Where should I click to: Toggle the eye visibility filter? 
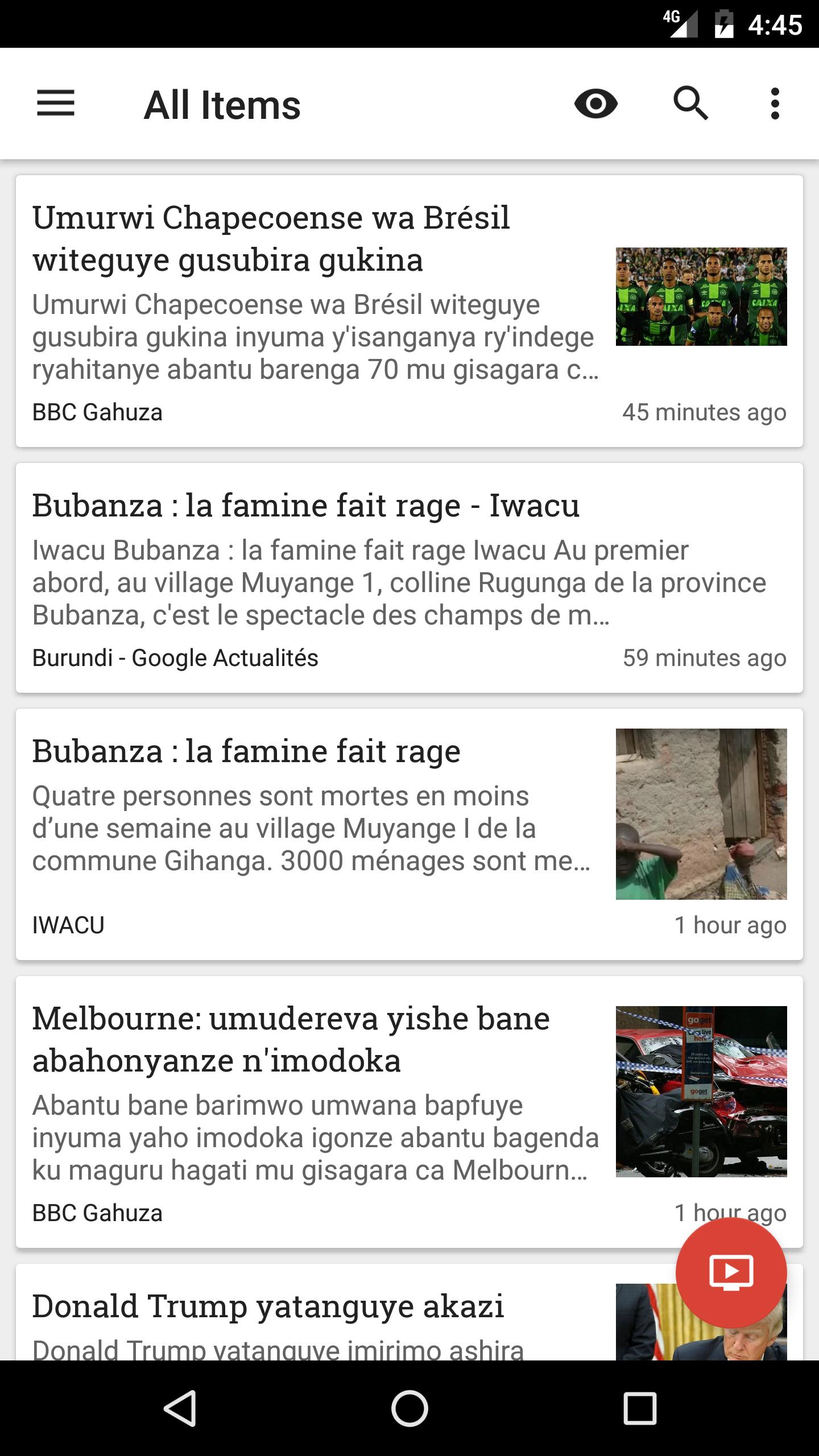595,104
